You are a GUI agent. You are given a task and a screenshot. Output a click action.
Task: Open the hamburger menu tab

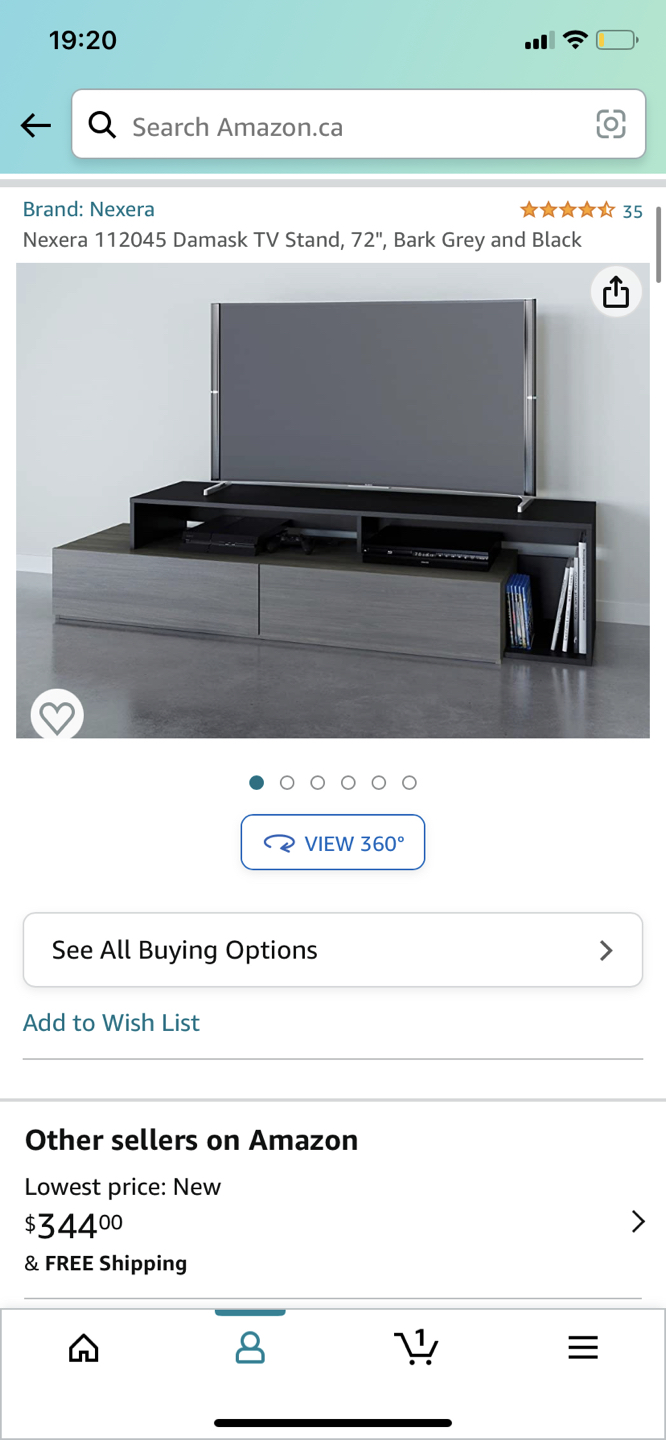(582, 1348)
